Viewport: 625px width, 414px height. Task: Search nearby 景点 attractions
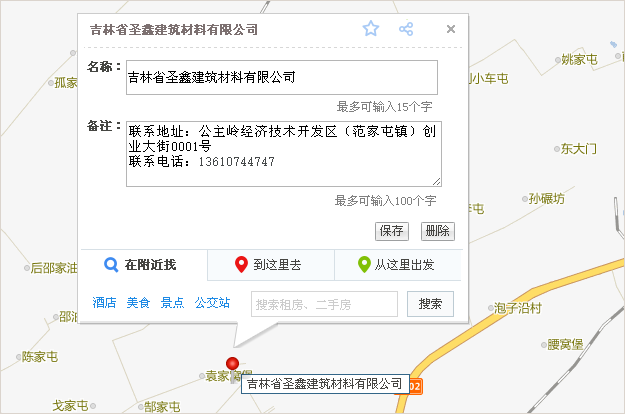click(172, 302)
